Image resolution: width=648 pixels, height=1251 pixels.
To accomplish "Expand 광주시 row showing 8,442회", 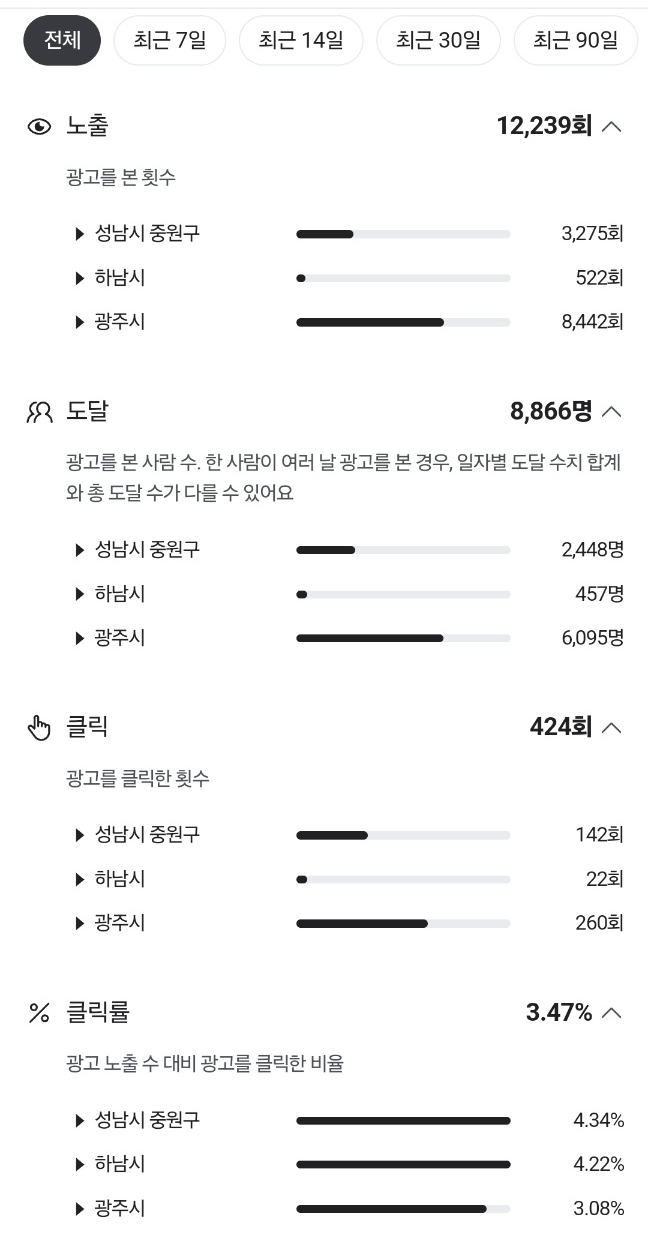I will (x=349, y=322).
